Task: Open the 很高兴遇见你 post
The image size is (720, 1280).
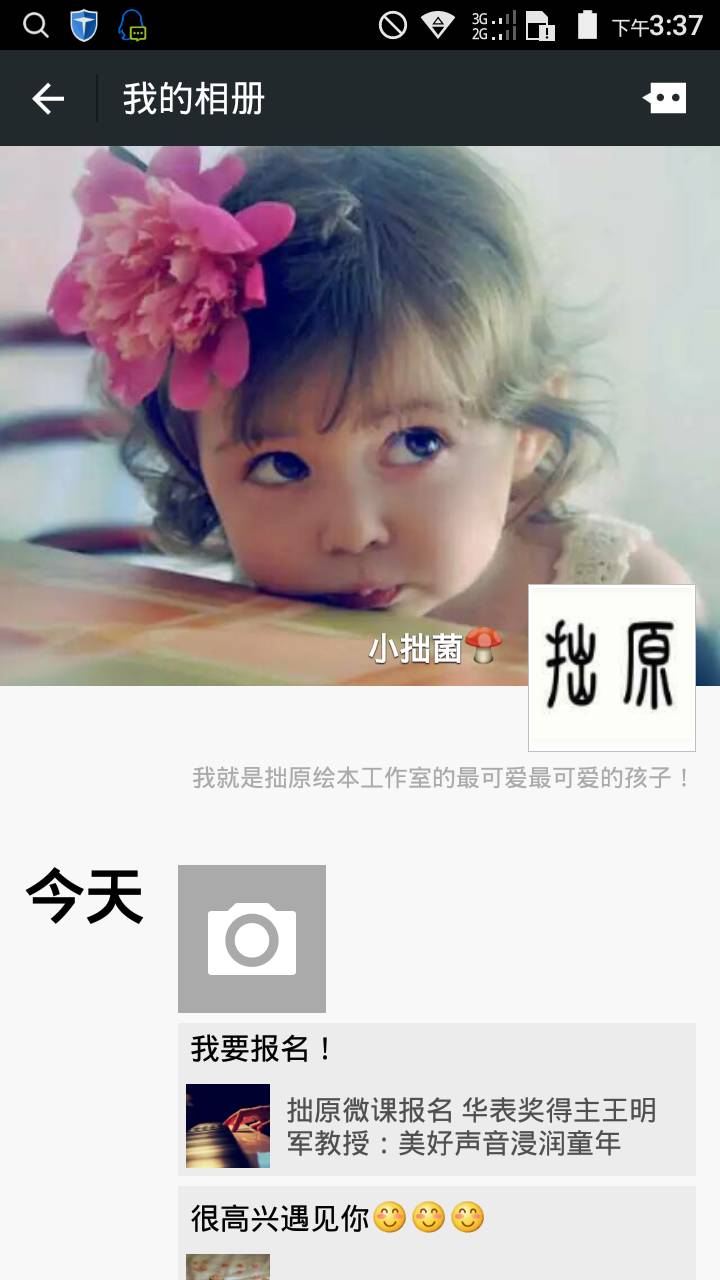Action: tap(436, 1218)
